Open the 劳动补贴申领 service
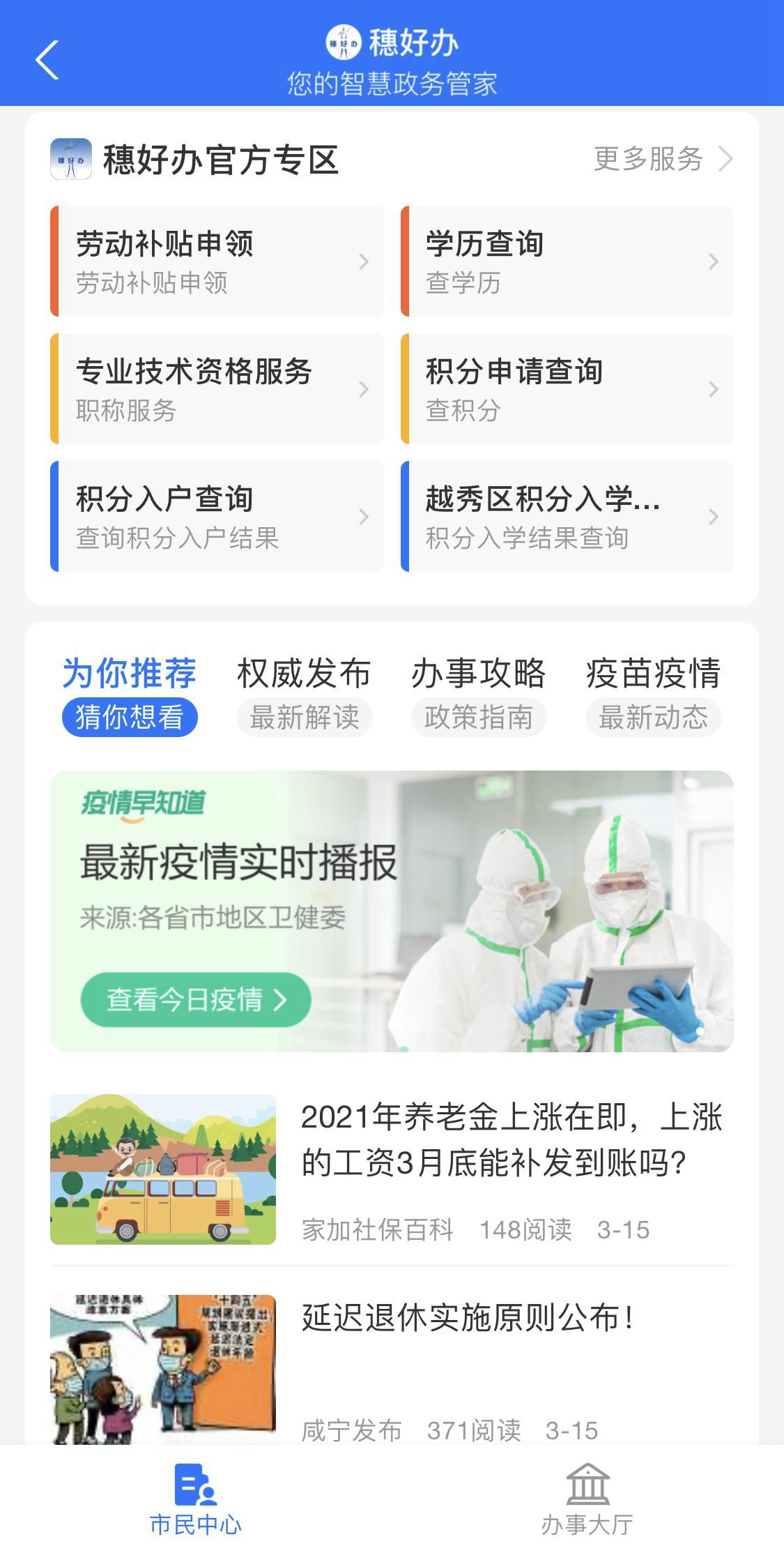784x1562 pixels. pyautogui.click(x=217, y=261)
